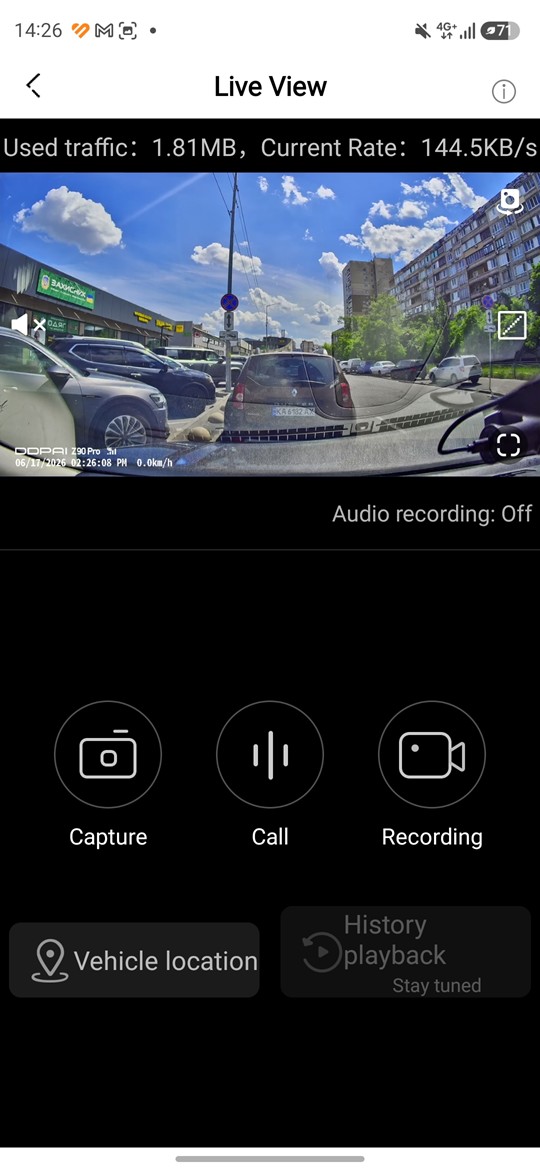The width and height of the screenshot is (540, 1170).
Task: Start a video recording
Action: click(x=432, y=754)
